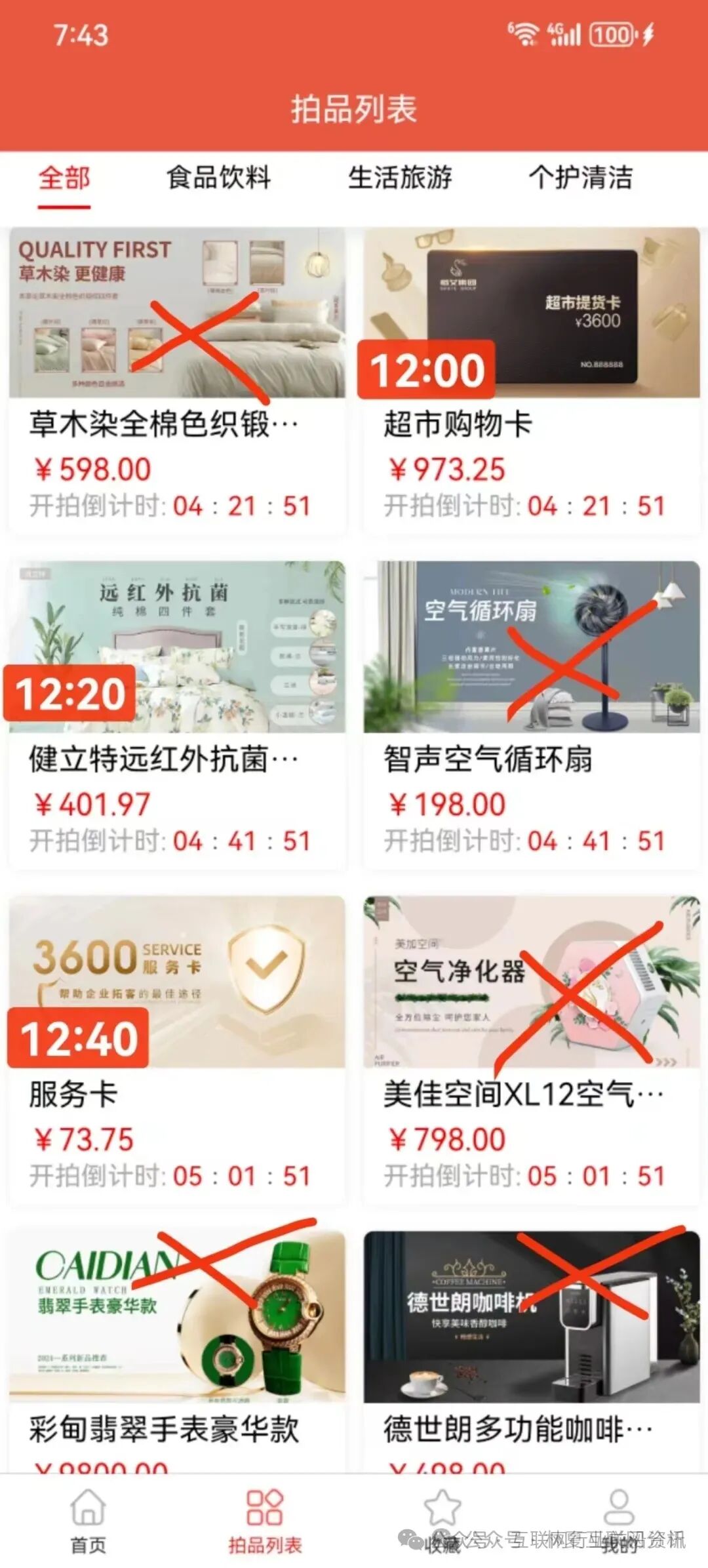Select the 拍品列表 grid icon in bottom navigation

(x=265, y=1502)
